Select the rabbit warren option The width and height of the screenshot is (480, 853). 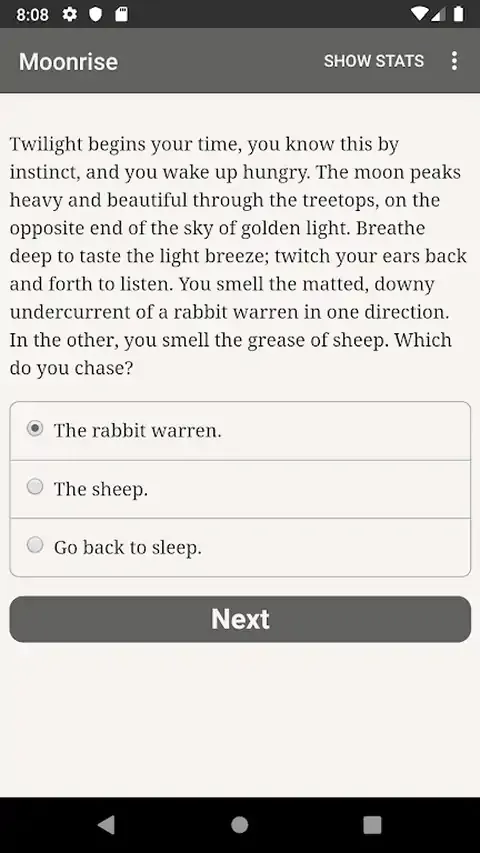click(240, 431)
